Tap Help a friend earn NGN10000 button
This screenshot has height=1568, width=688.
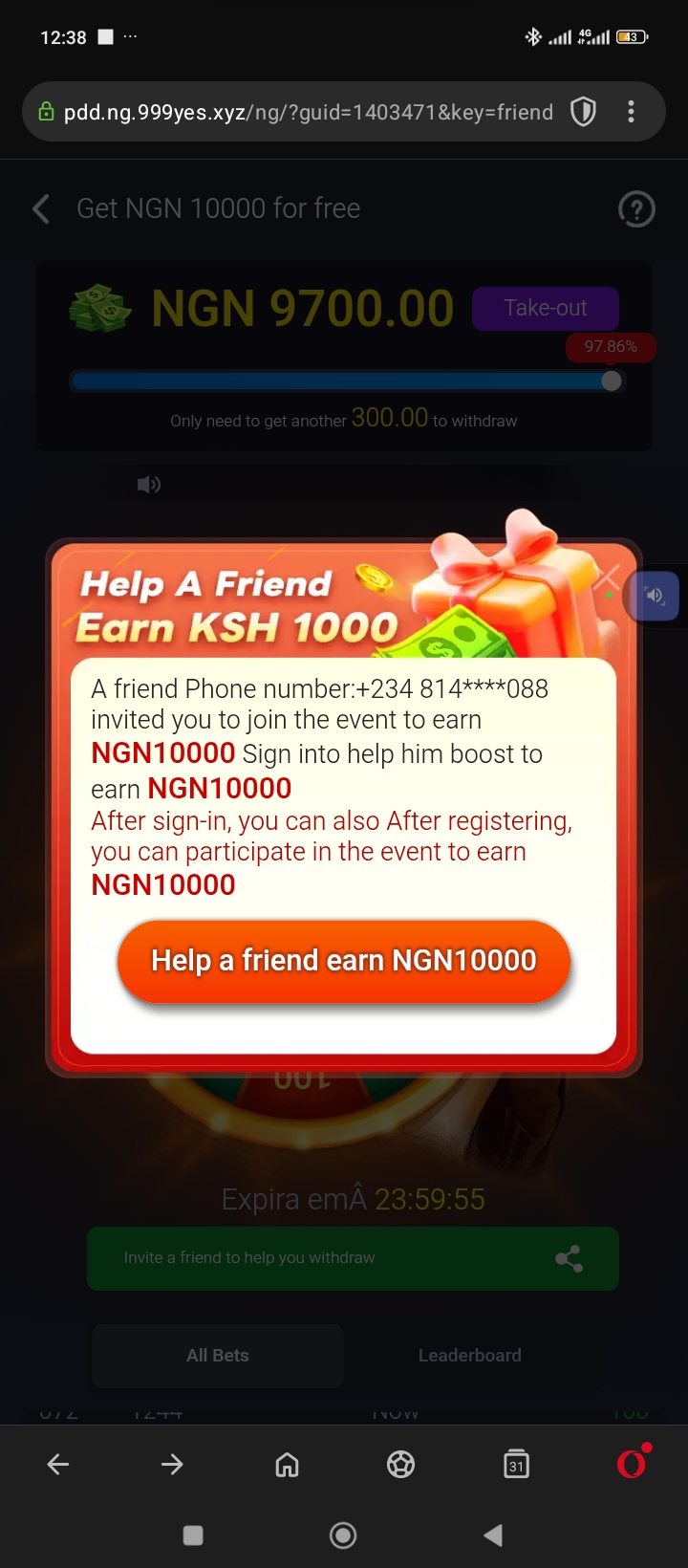[344, 961]
